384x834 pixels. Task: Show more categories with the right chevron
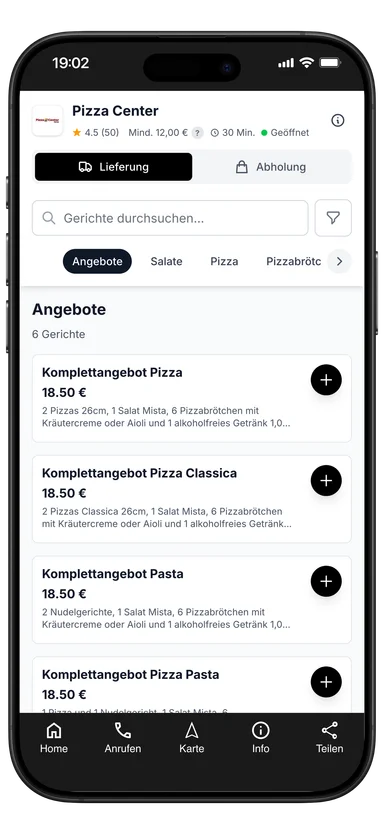(339, 261)
